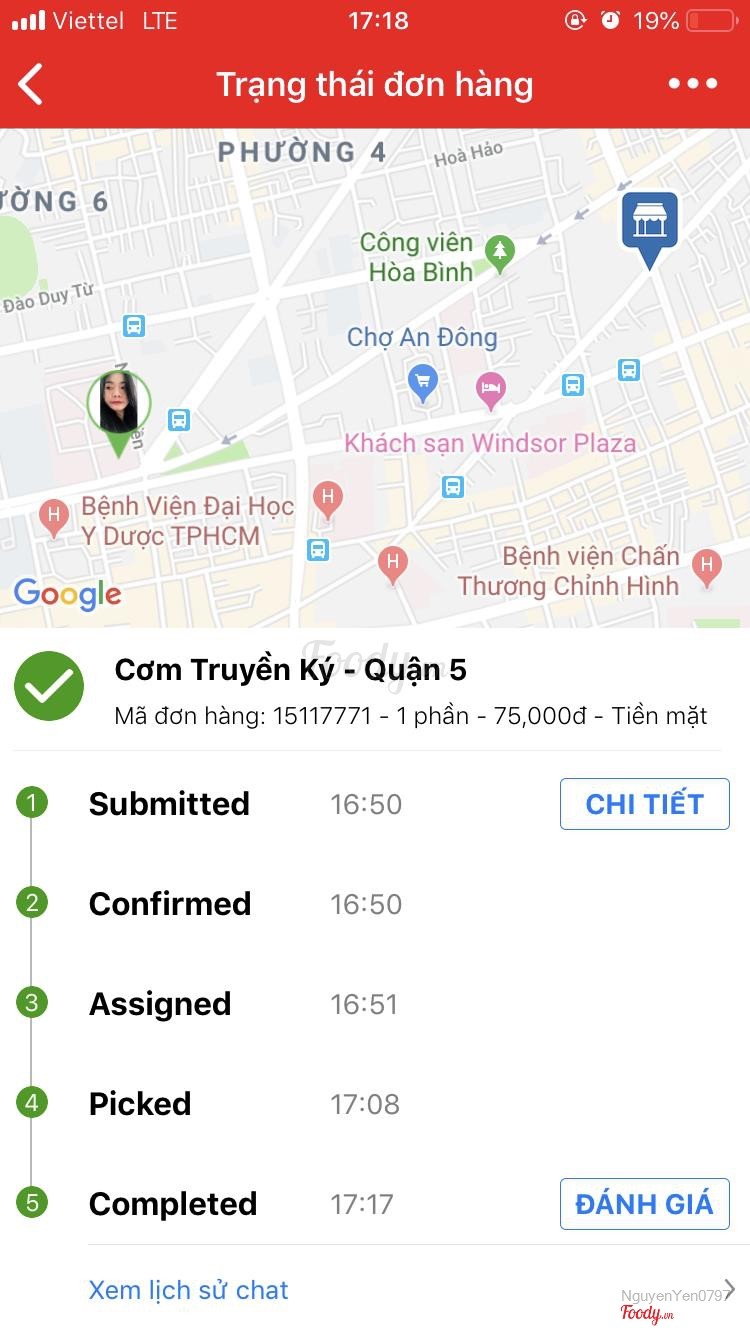Rate the order with ĐÁNH GIÁ

tap(644, 1204)
